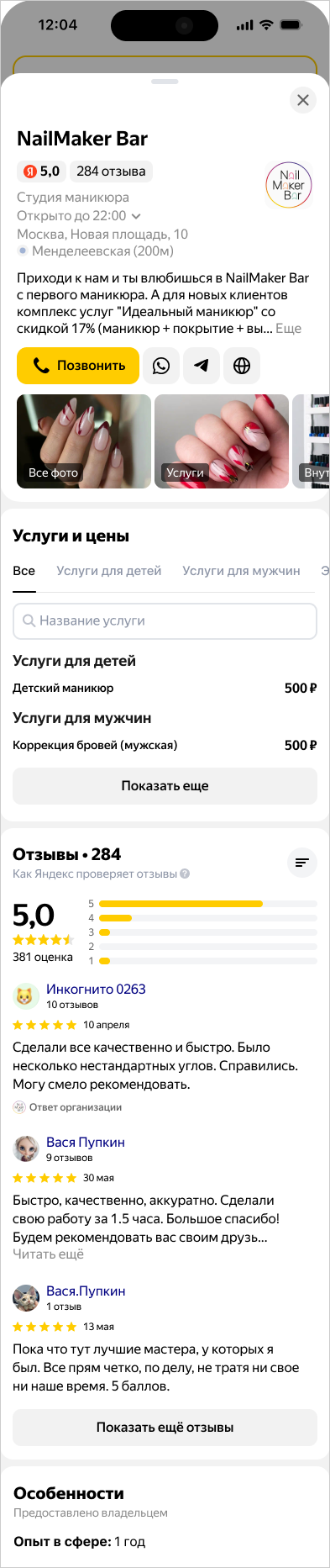
Task: Tap Читать ещё on Вася Пупкин review
Action: (x=48, y=1254)
